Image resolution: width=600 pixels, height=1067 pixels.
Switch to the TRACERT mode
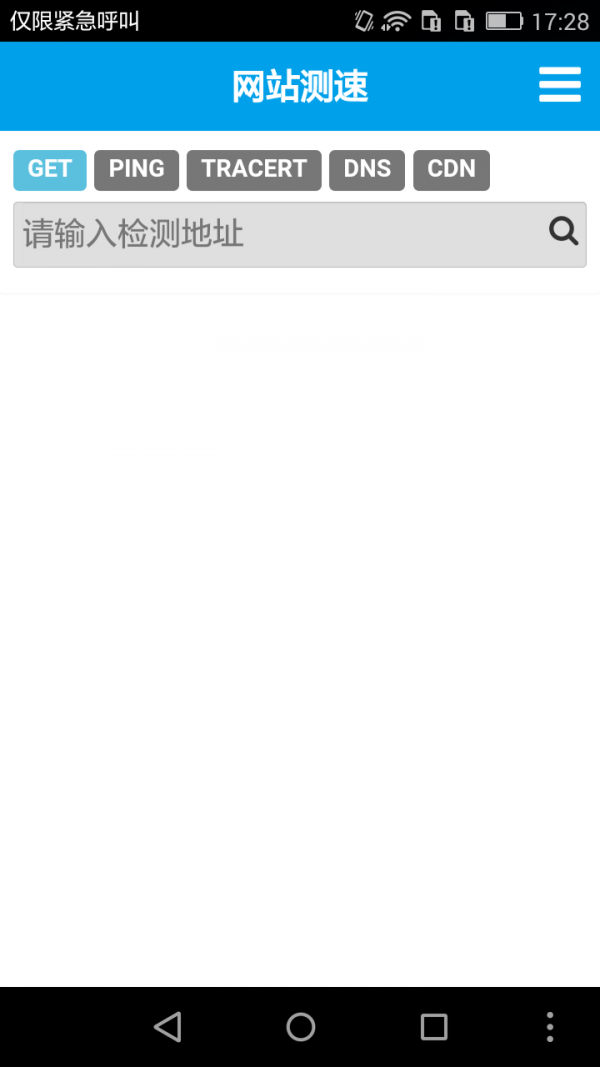click(x=254, y=170)
